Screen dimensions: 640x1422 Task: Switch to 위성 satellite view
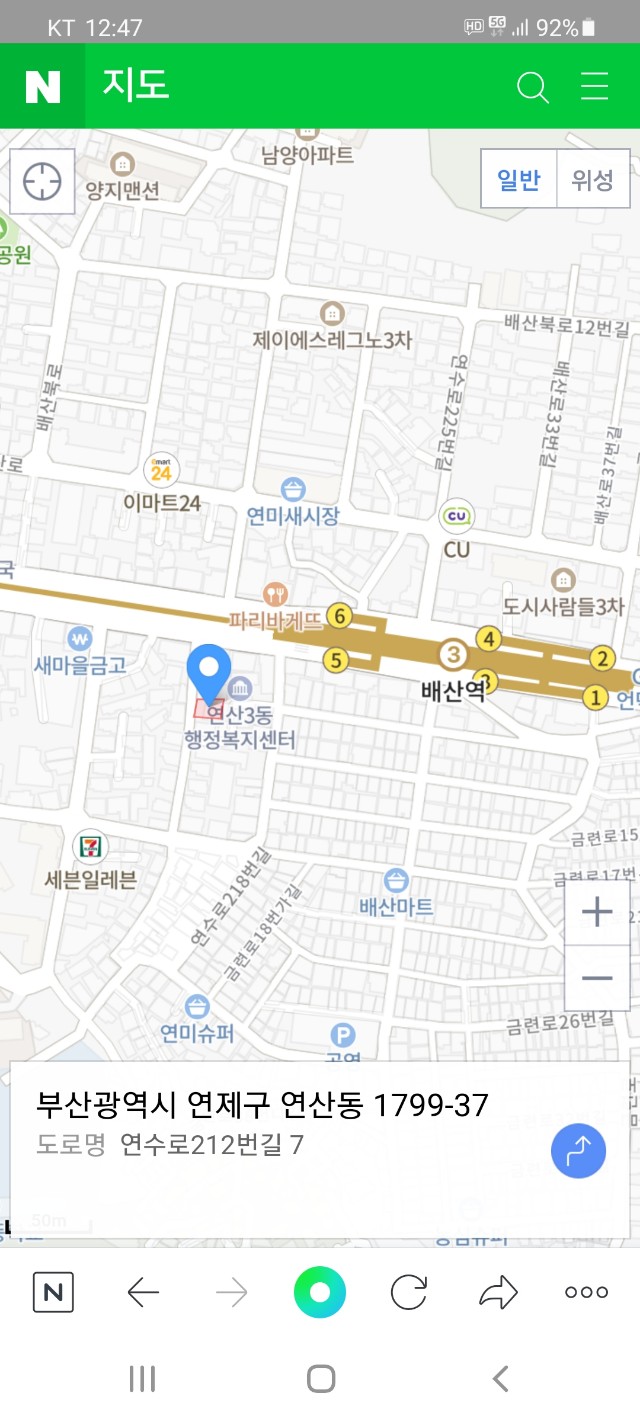click(593, 180)
